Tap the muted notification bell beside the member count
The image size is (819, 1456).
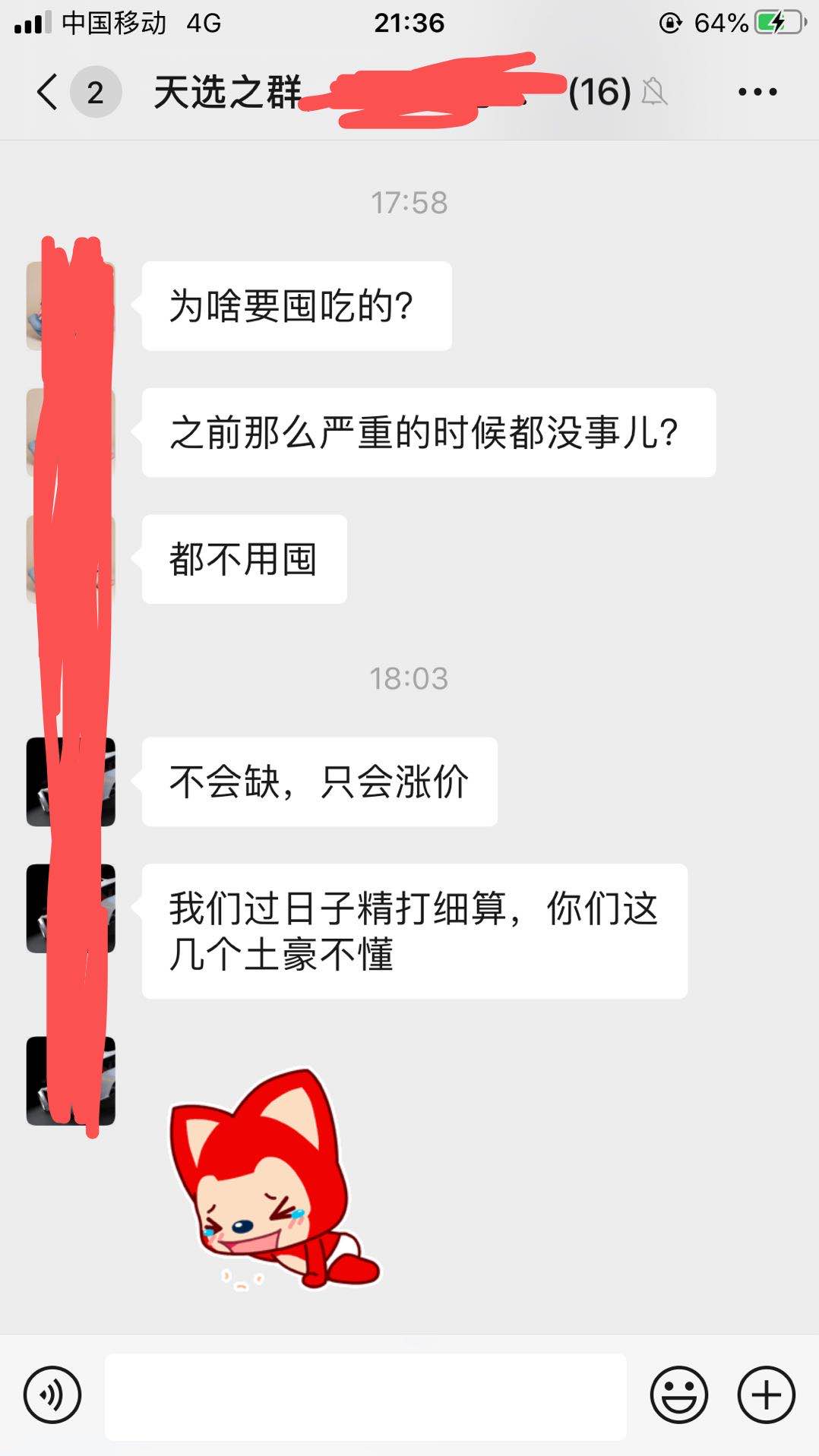[655, 91]
